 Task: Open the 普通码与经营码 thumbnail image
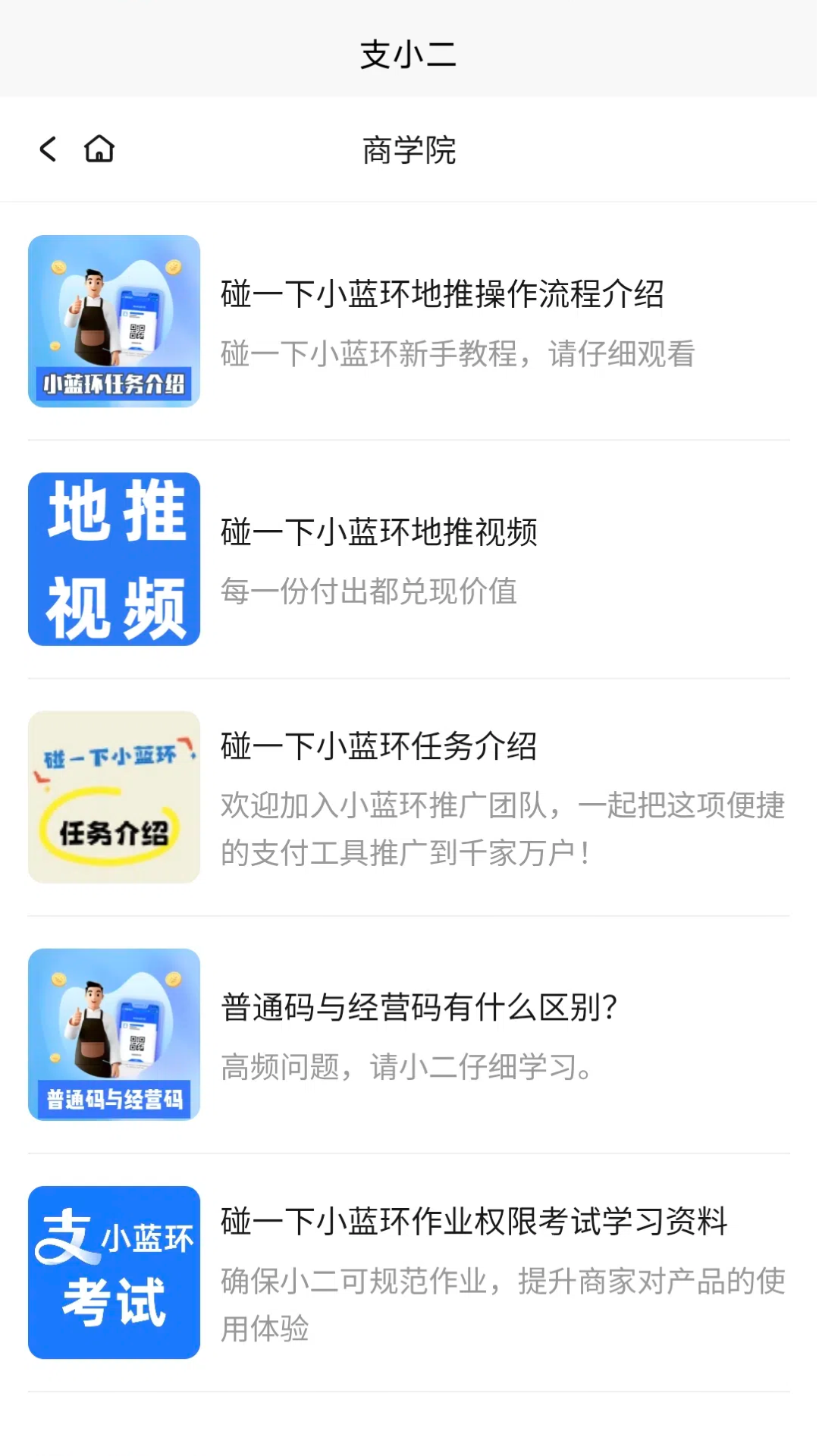point(114,1034)
